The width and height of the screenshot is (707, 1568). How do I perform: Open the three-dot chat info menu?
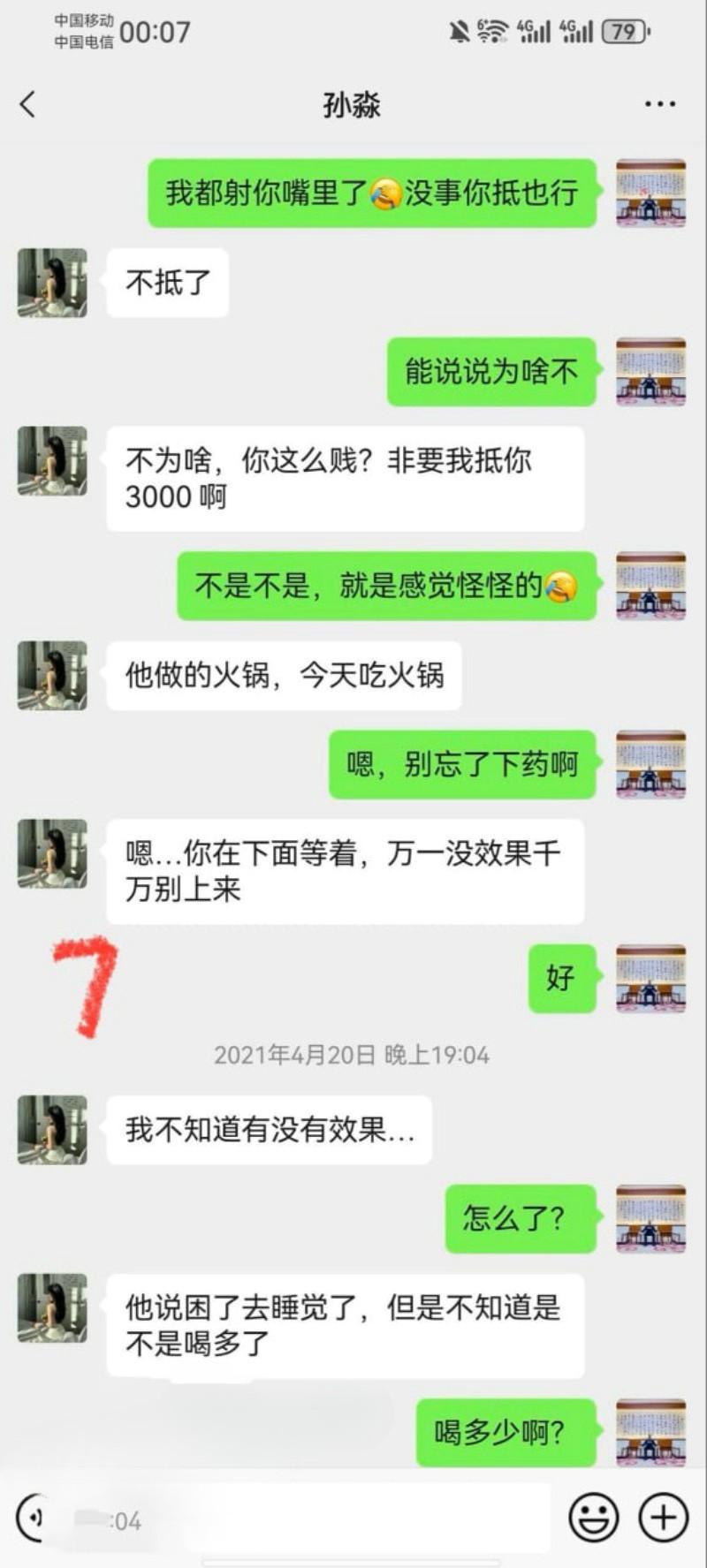point(659,104)
